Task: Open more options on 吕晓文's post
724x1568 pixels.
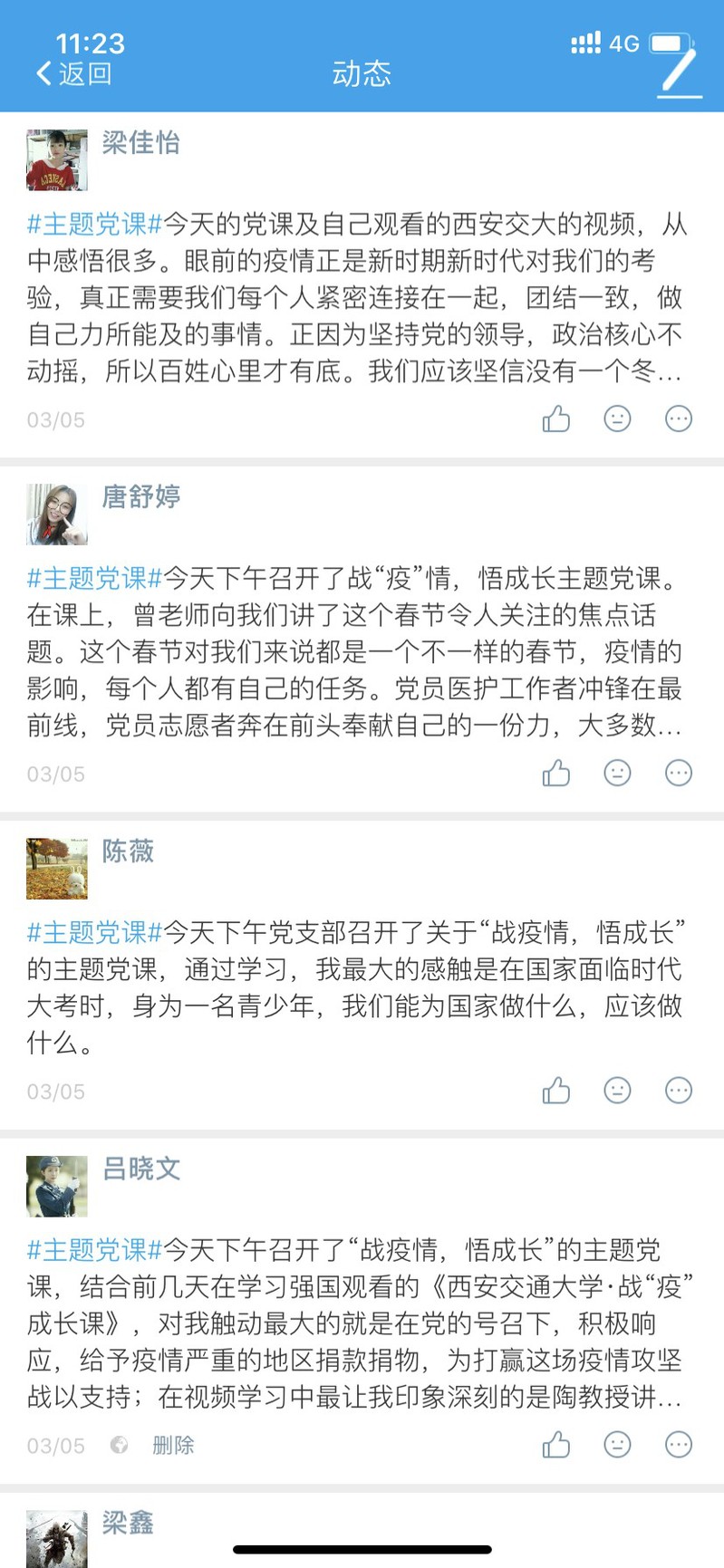Action: click(x=679, y=1445)
